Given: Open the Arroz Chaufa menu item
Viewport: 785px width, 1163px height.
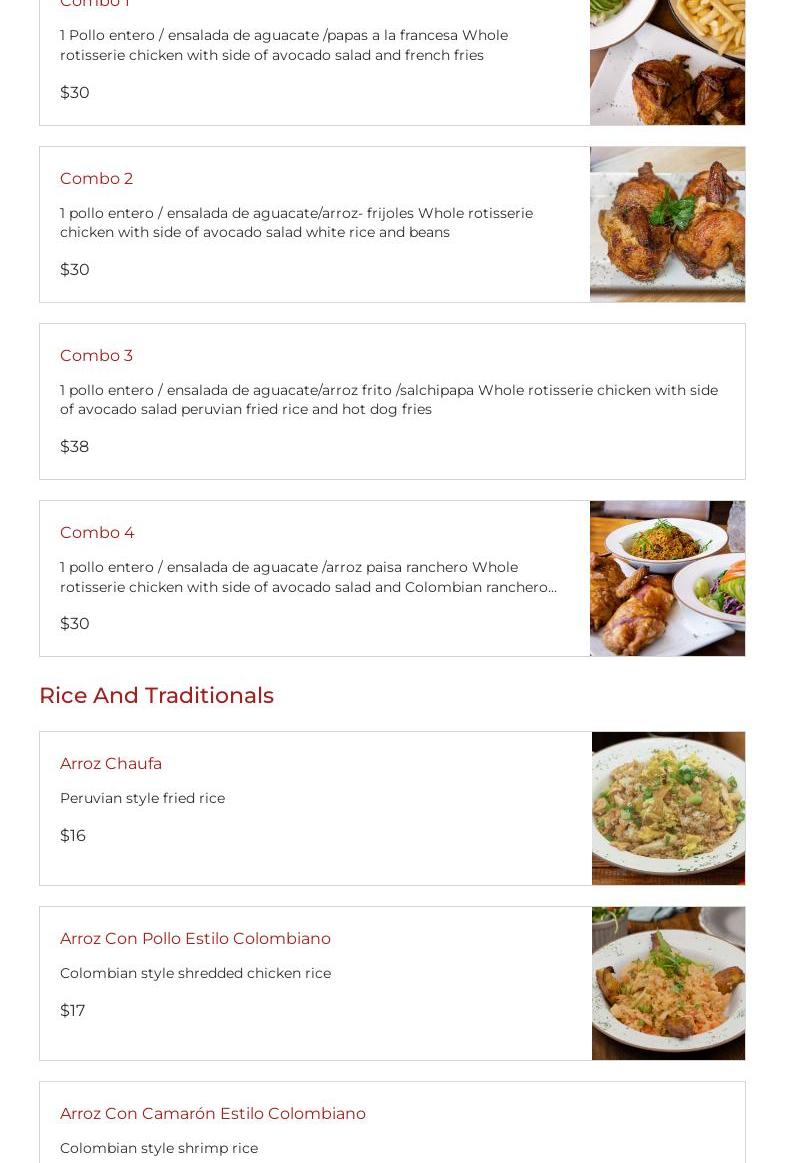Looking at the screenshot, I should (x=111, y=763).
